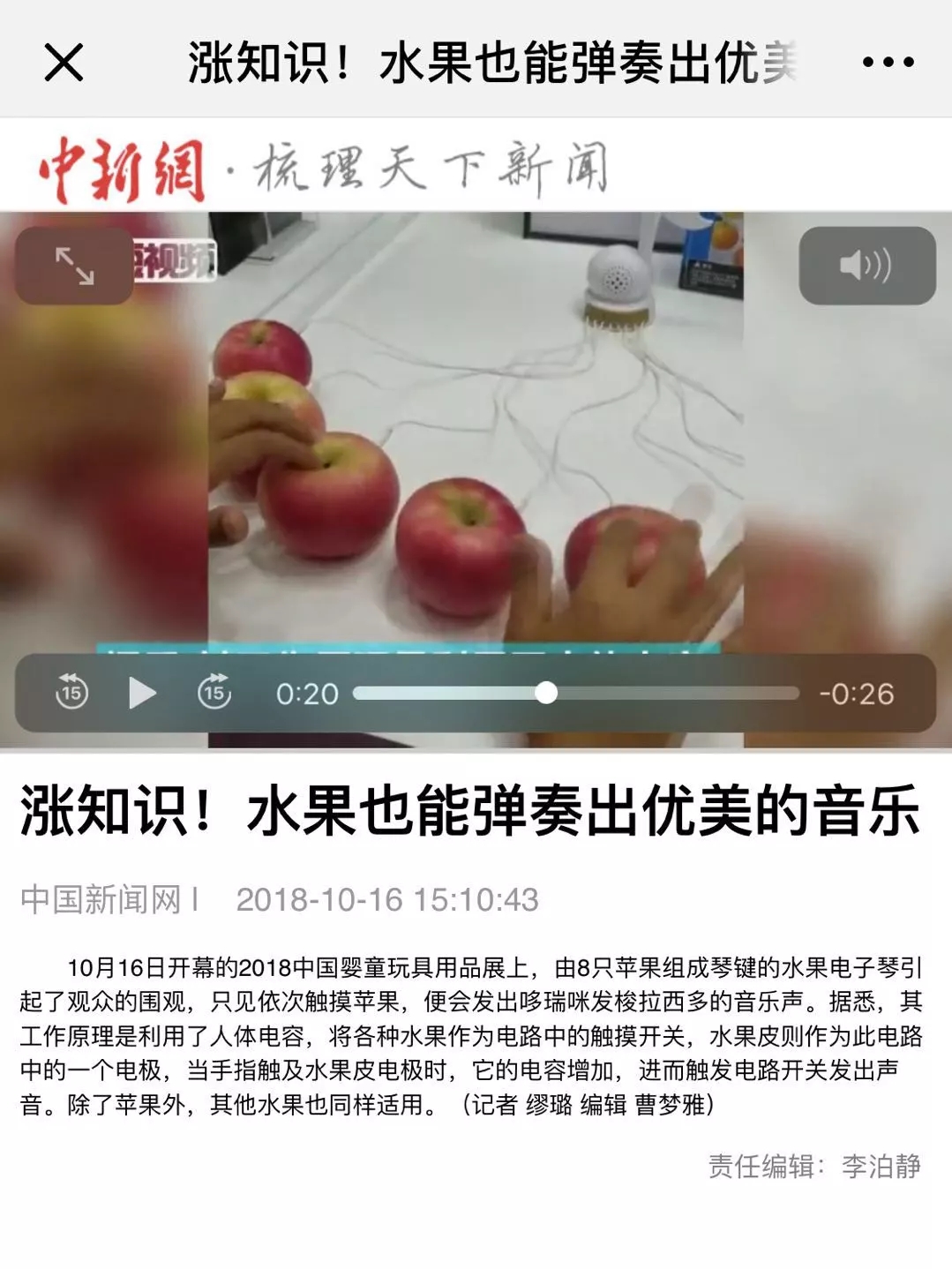Close the article page

coord(64,62)
